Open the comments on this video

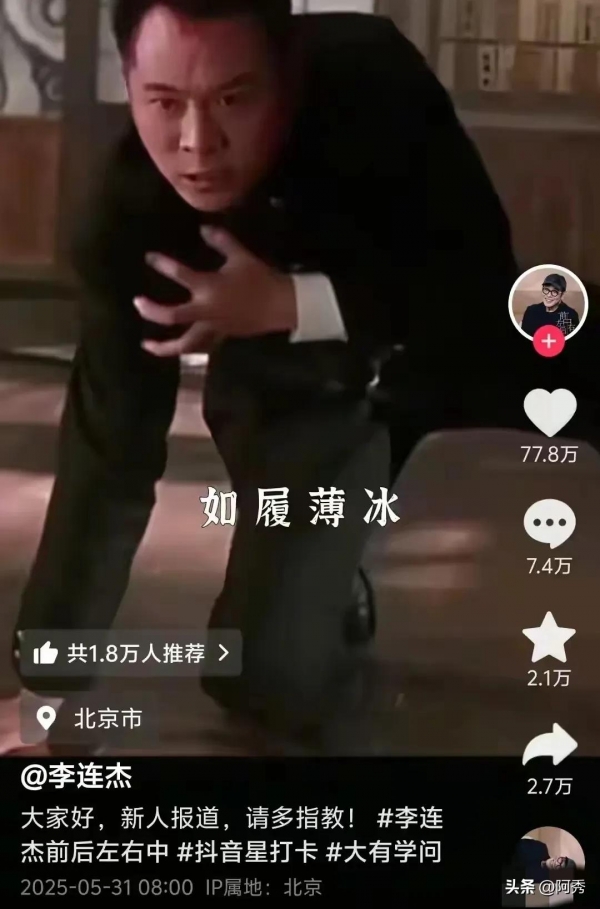(549, 525)
